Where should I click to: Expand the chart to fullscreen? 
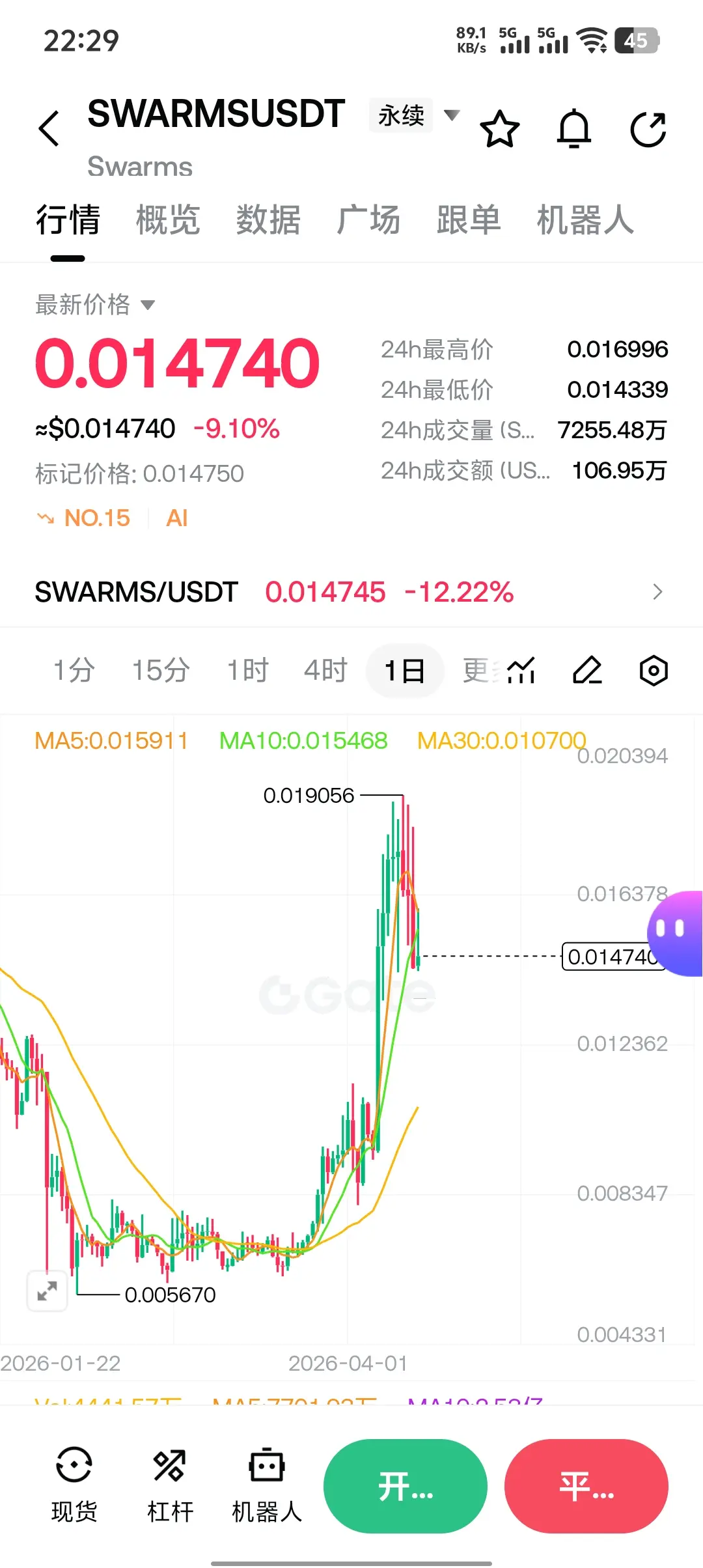point(47,1291)
